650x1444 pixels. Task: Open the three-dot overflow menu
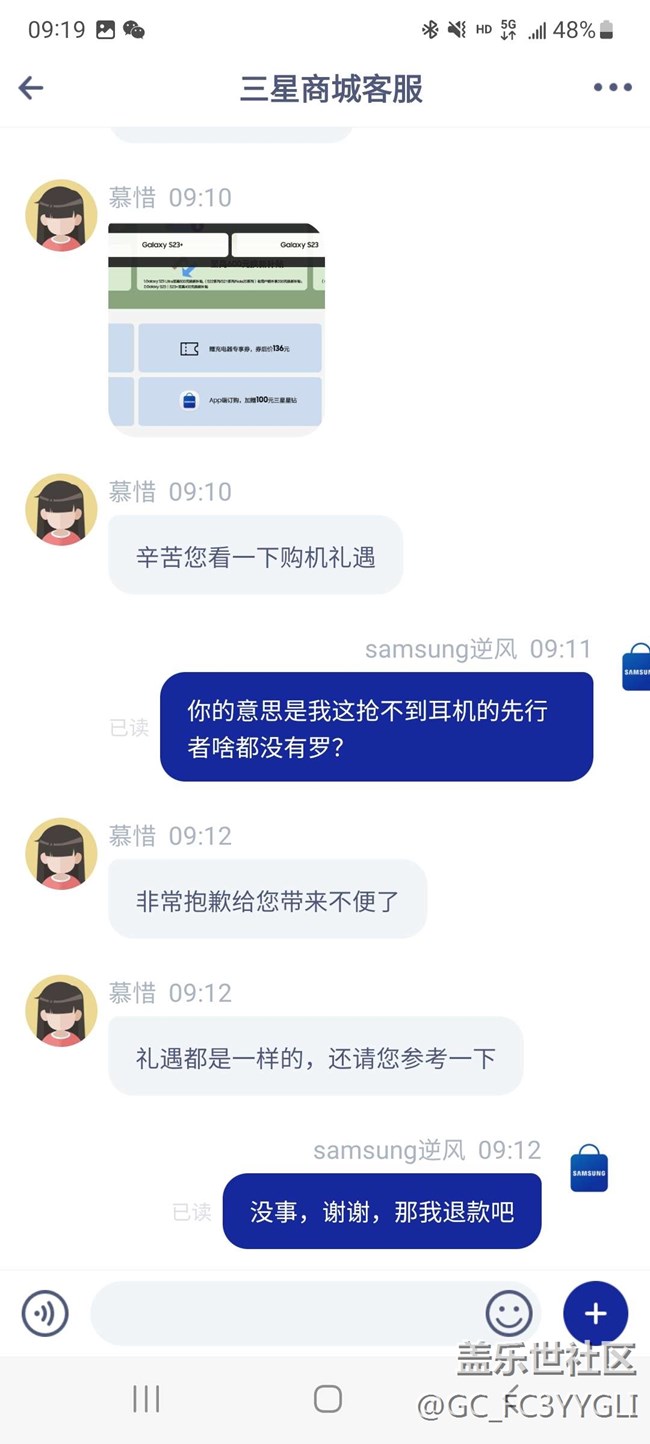coord(612,88)
